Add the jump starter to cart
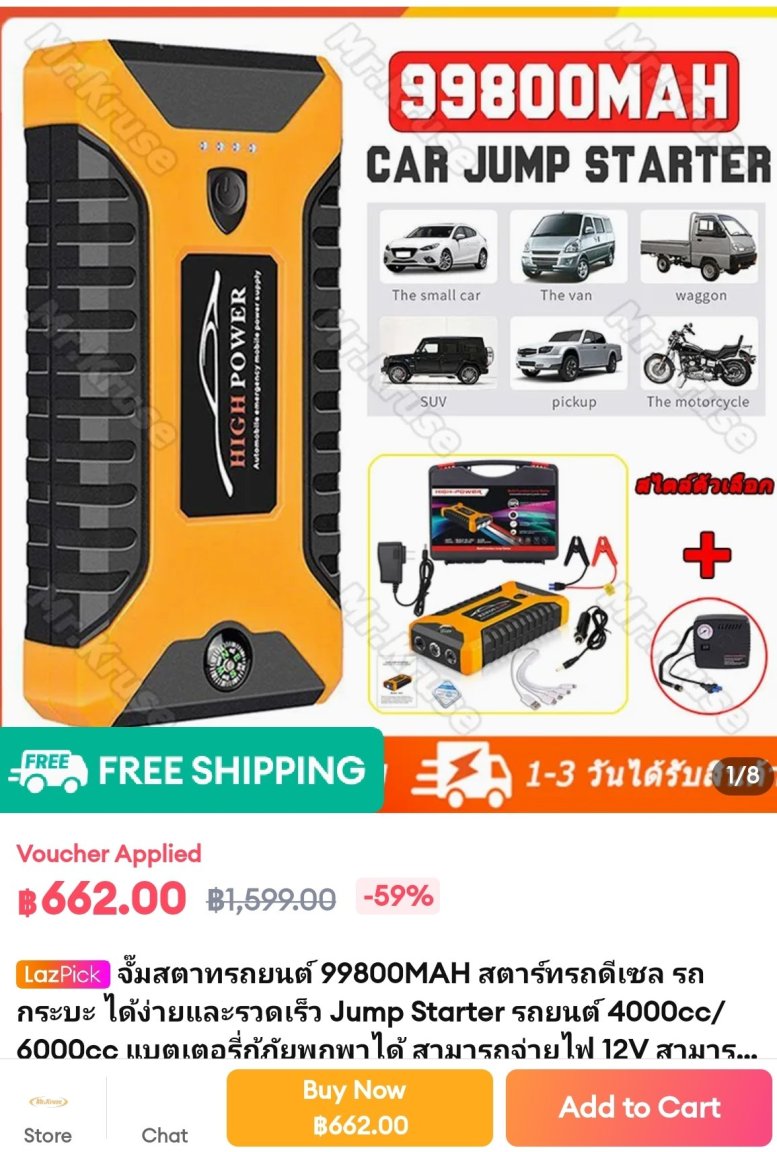777x1152 pixels. tap(639, 1107)
